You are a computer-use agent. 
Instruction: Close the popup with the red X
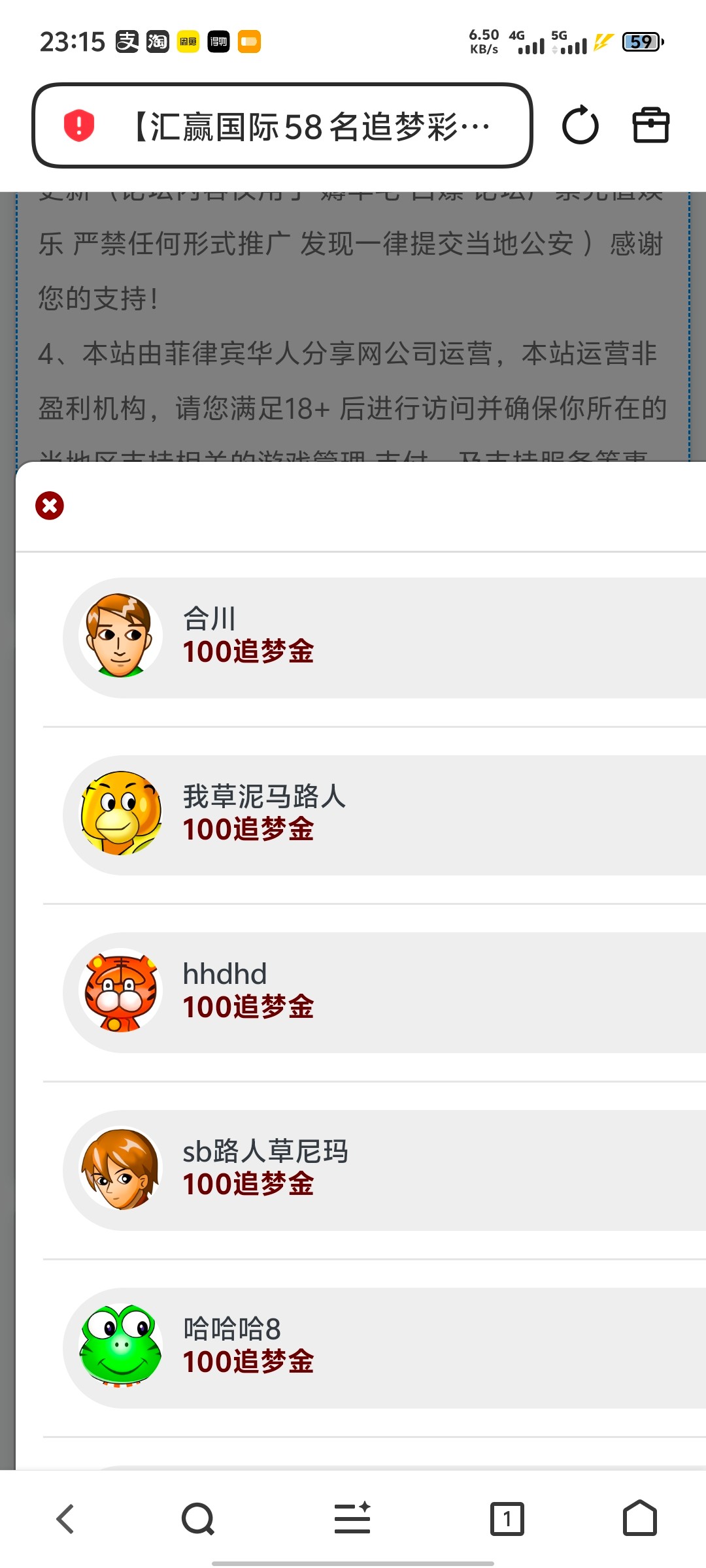tap(50, 506)
